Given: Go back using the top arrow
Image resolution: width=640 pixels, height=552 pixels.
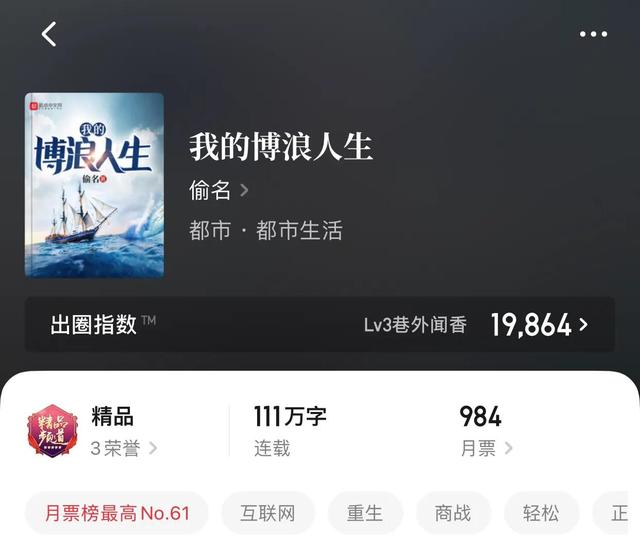Looking at the screenshot, I should point(49,34).
